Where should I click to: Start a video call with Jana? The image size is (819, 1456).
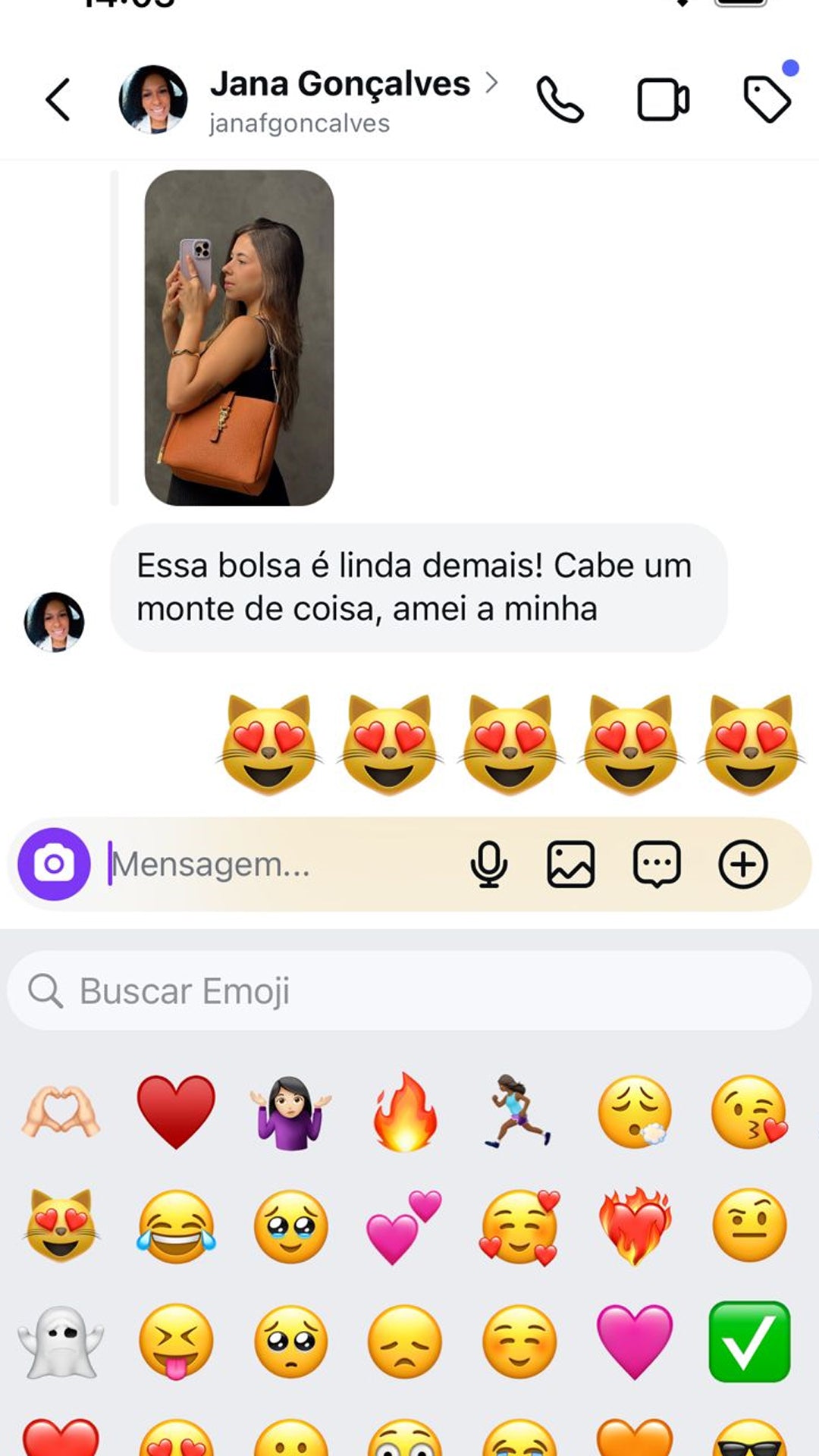(663, 99)
